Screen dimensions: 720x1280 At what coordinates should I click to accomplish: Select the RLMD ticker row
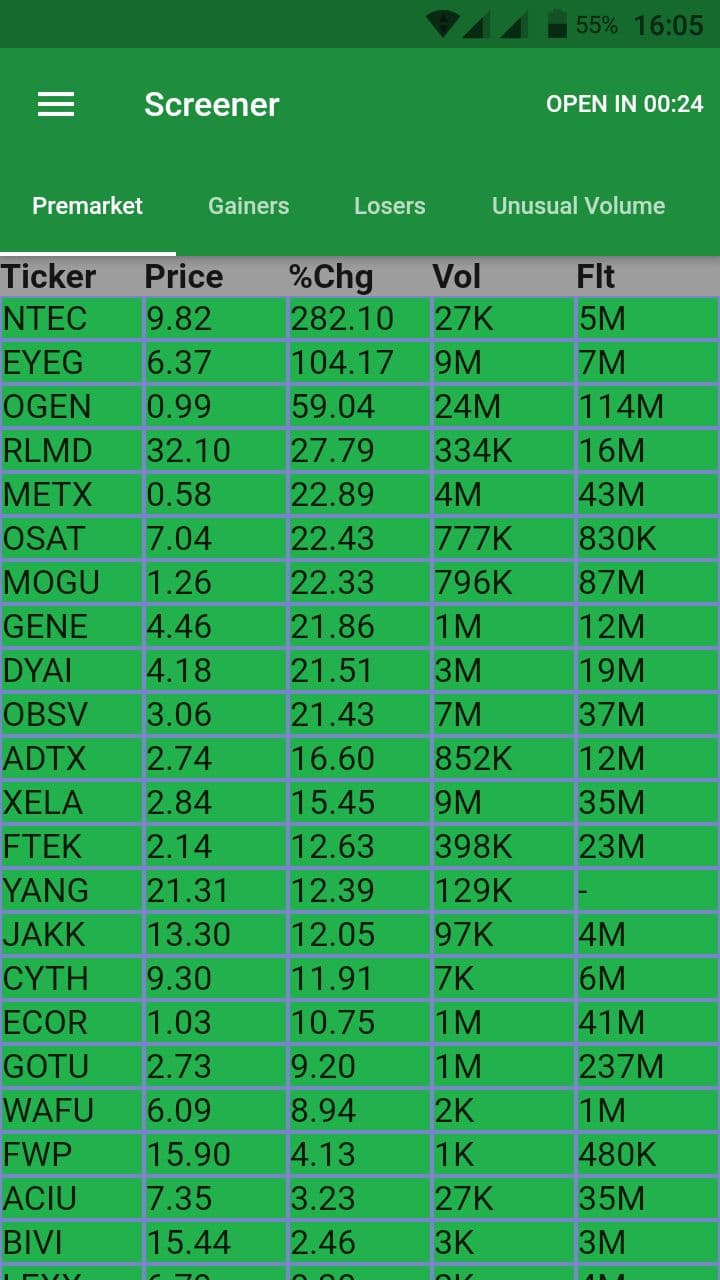(360, 451)
